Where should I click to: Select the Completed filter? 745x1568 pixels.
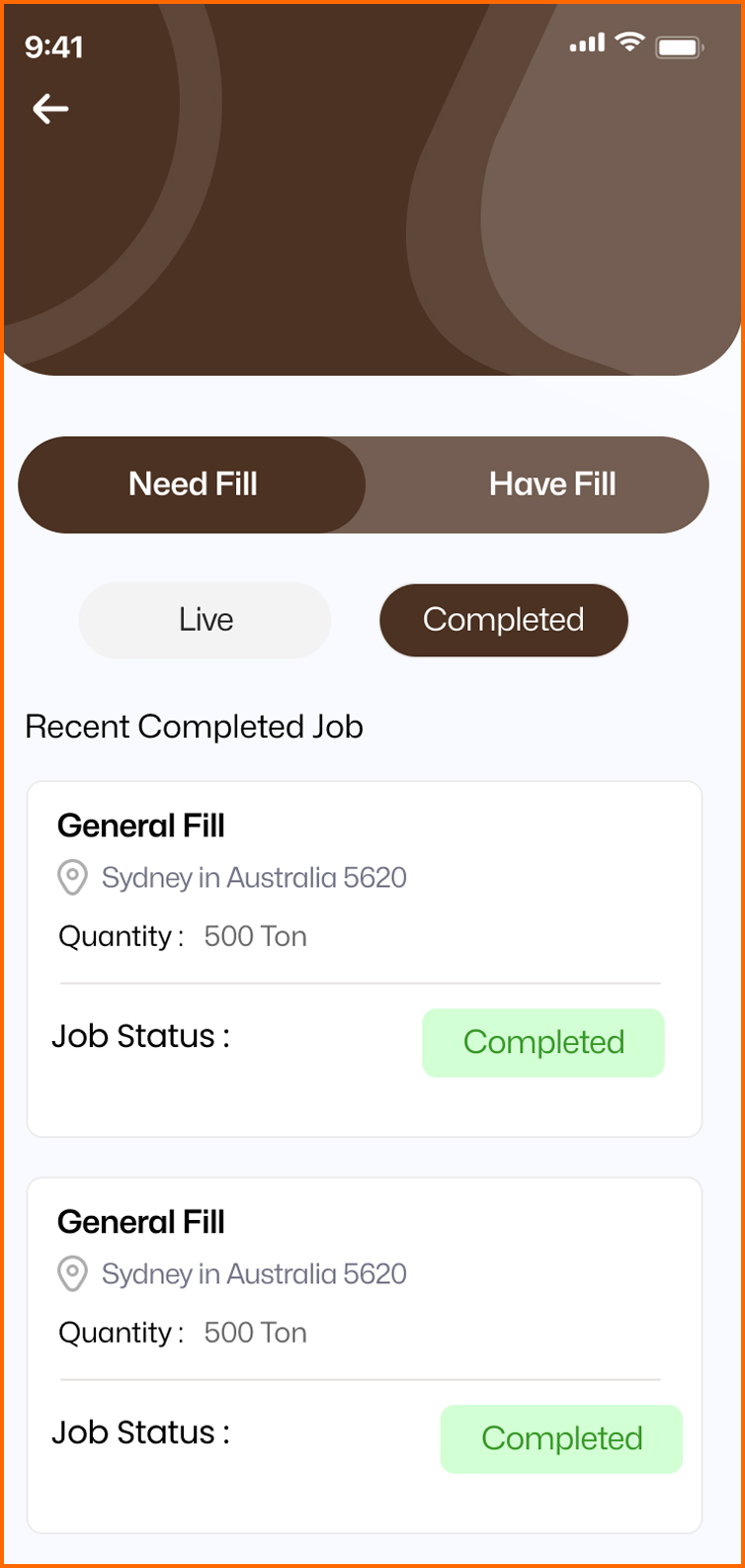(504, 620)
